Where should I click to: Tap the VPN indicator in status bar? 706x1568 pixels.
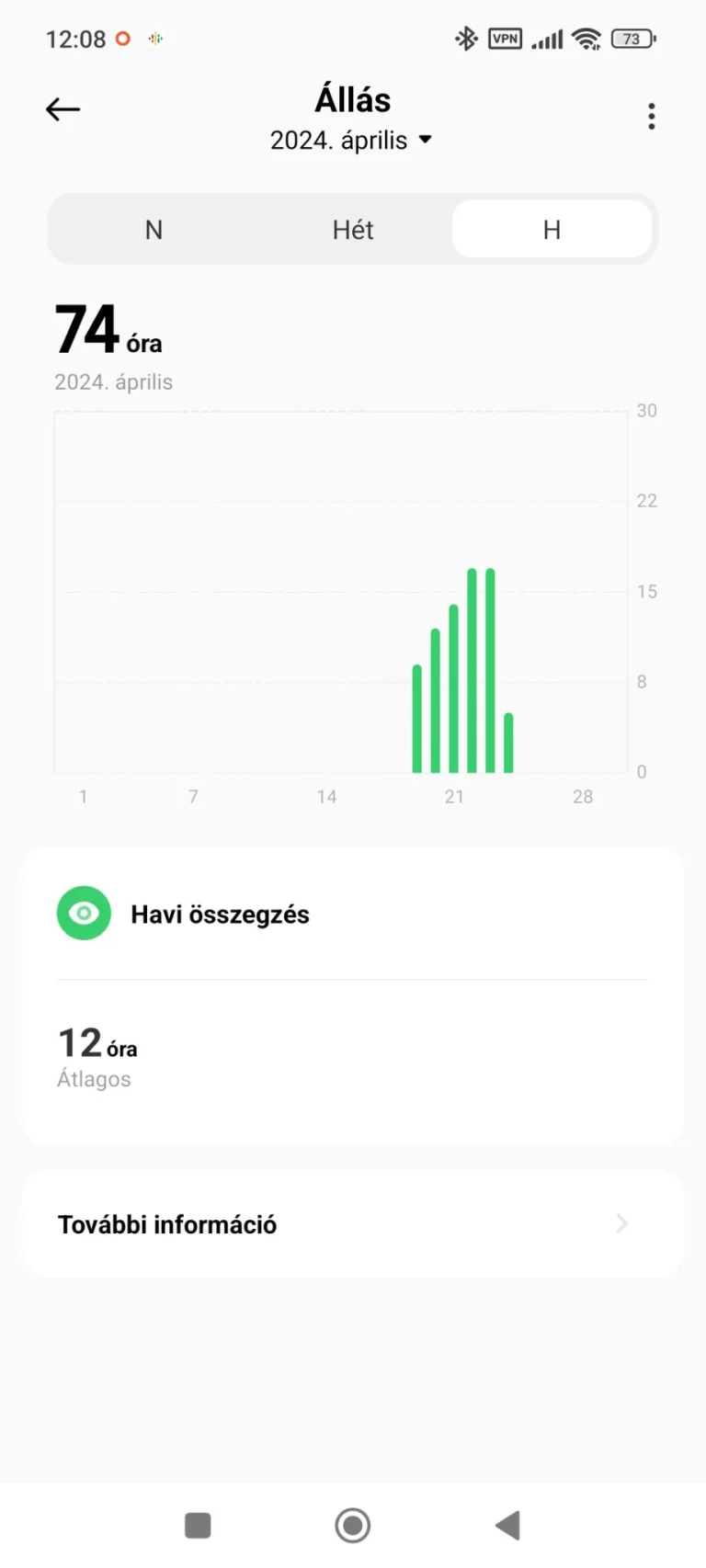tap(505, 39)
